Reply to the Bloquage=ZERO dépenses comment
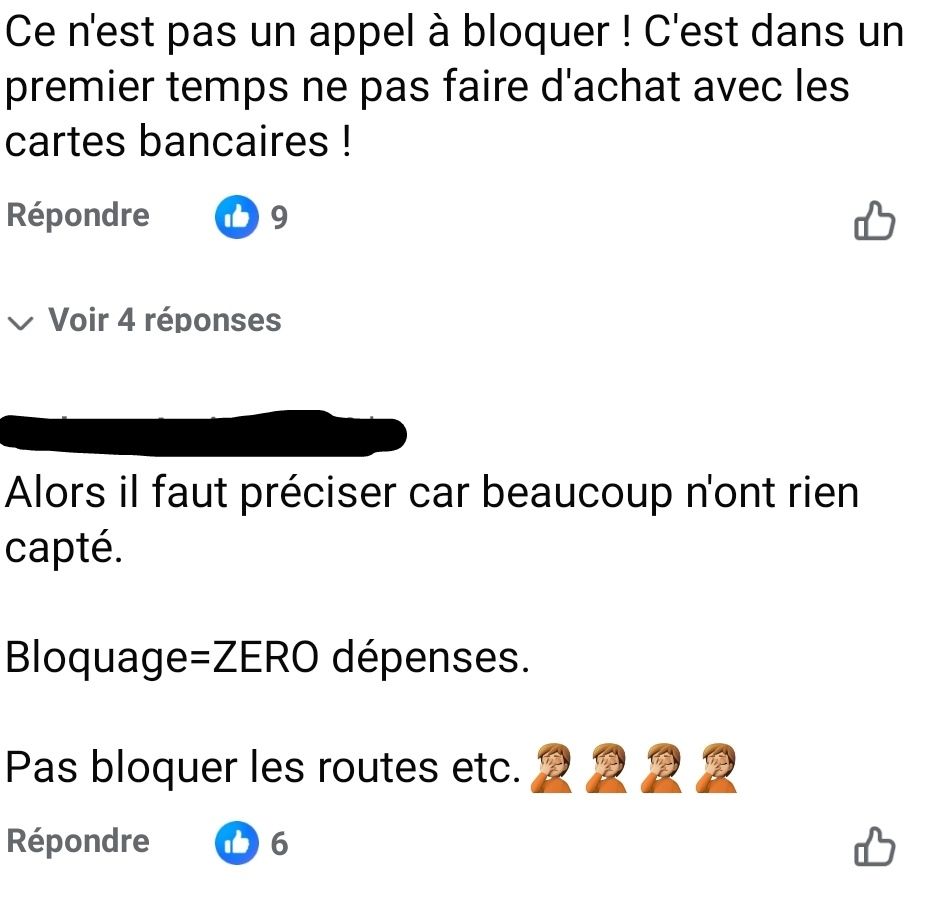Viewport: 941px width, 912px height. click(x=78, y=842)
